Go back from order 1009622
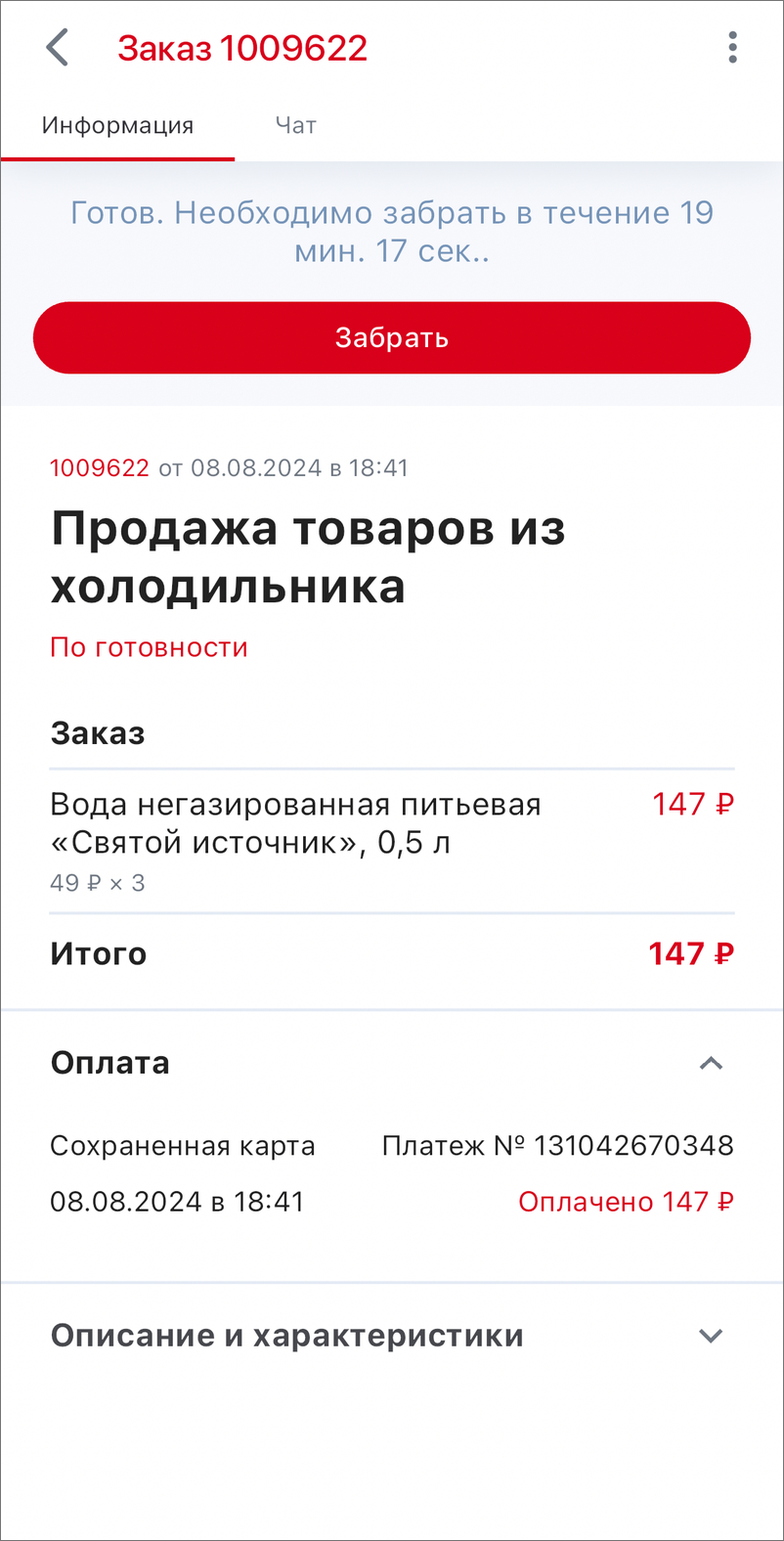This screenshot has width=784, height=1541. tap(58, 48)
